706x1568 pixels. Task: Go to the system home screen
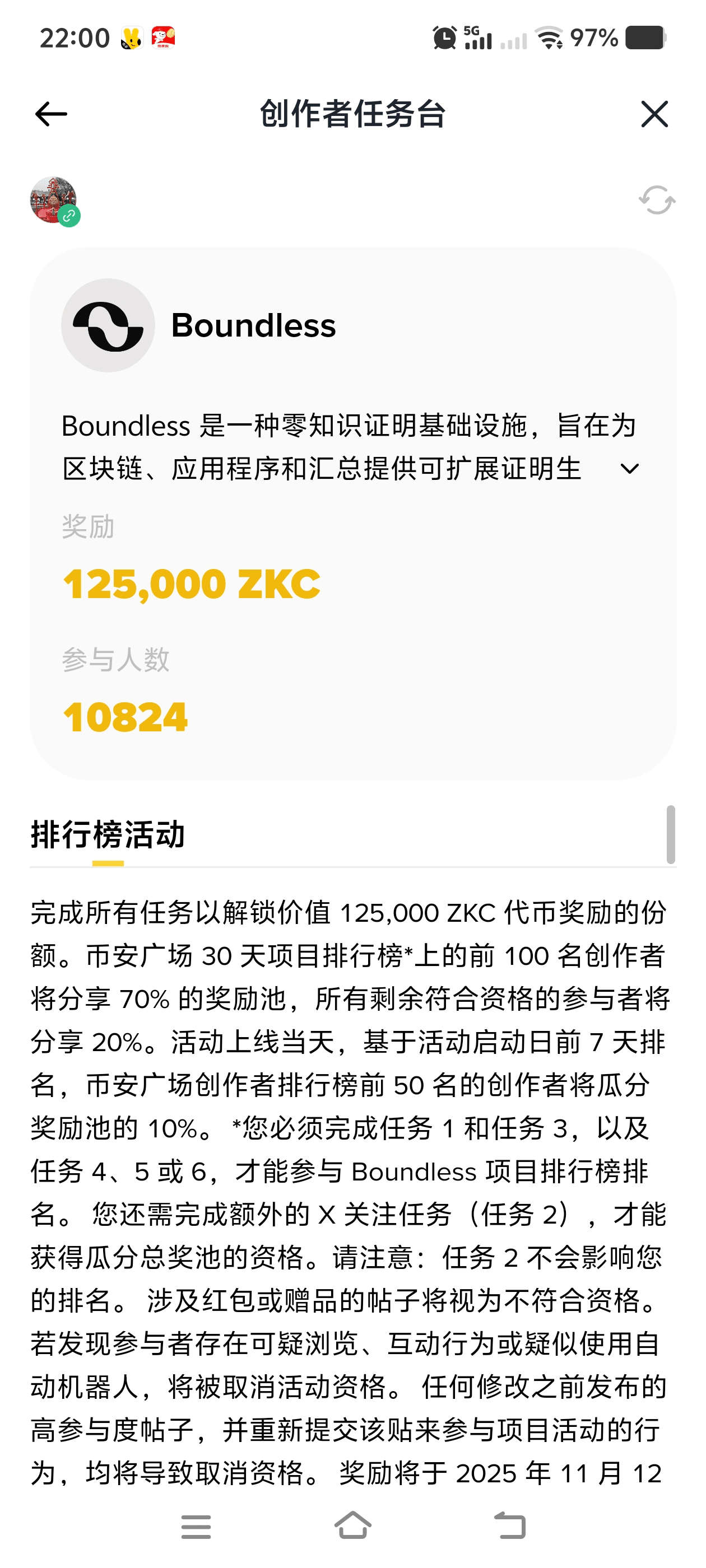(x=352, y=1526)
